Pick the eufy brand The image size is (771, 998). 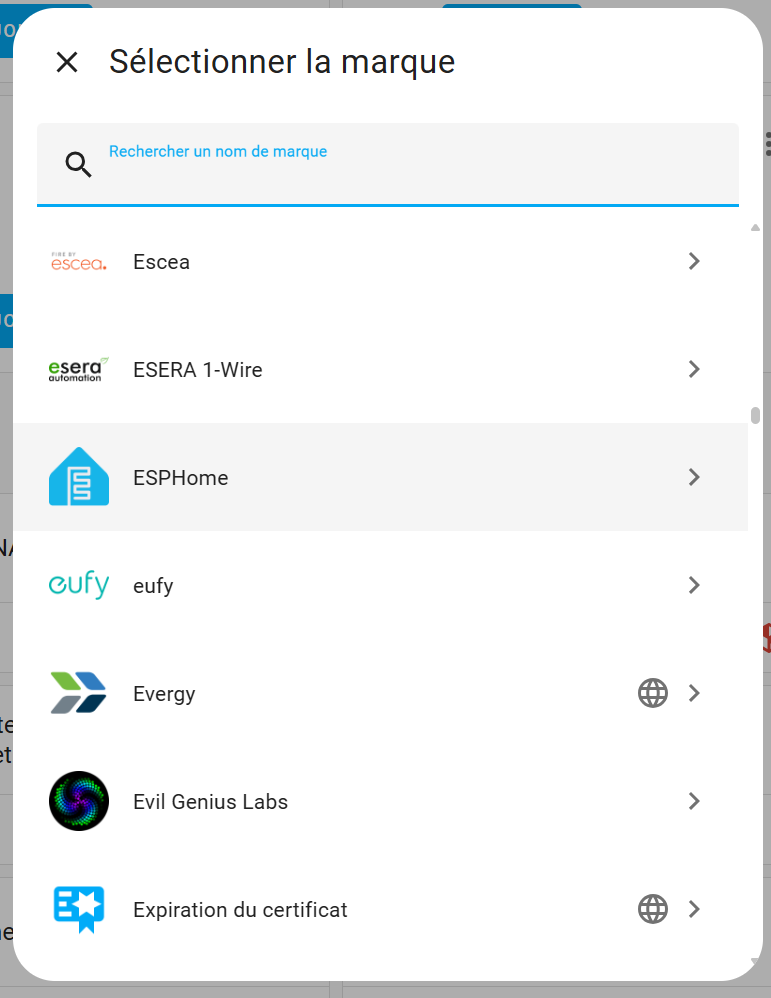coord(380,586)
